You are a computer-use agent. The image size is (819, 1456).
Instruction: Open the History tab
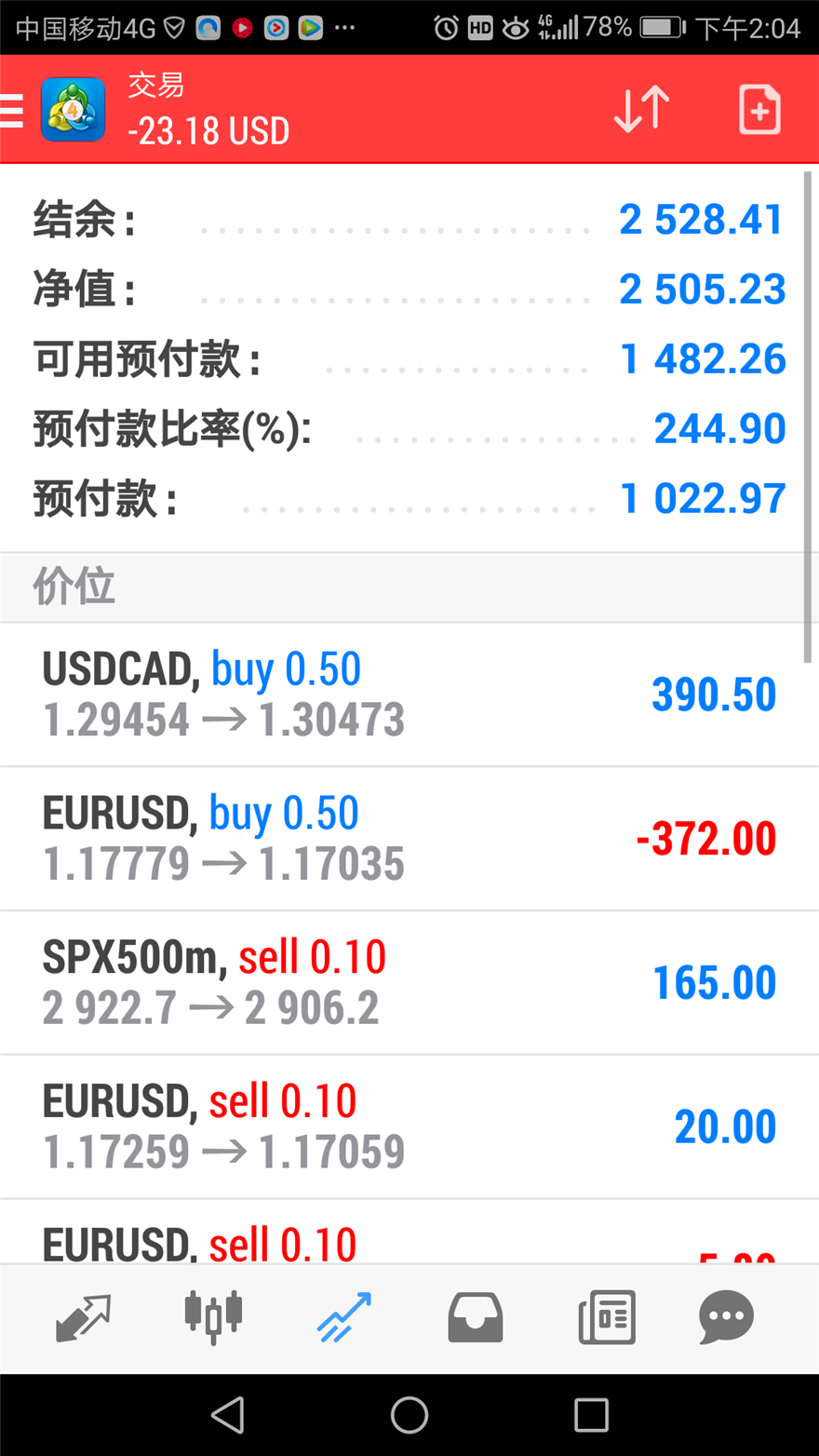pyautogui.click(x=476, y=1317)
